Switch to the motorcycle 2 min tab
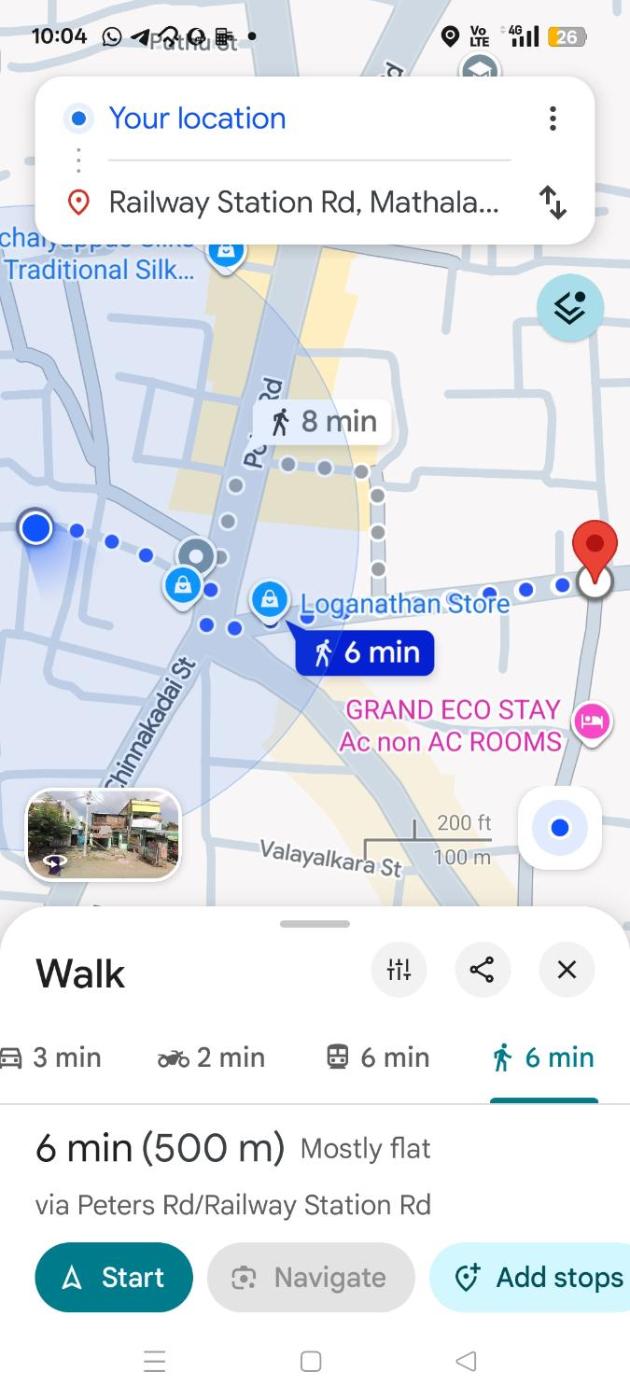This screenshot has height=1400, width=630. [x=211, y=1057]
